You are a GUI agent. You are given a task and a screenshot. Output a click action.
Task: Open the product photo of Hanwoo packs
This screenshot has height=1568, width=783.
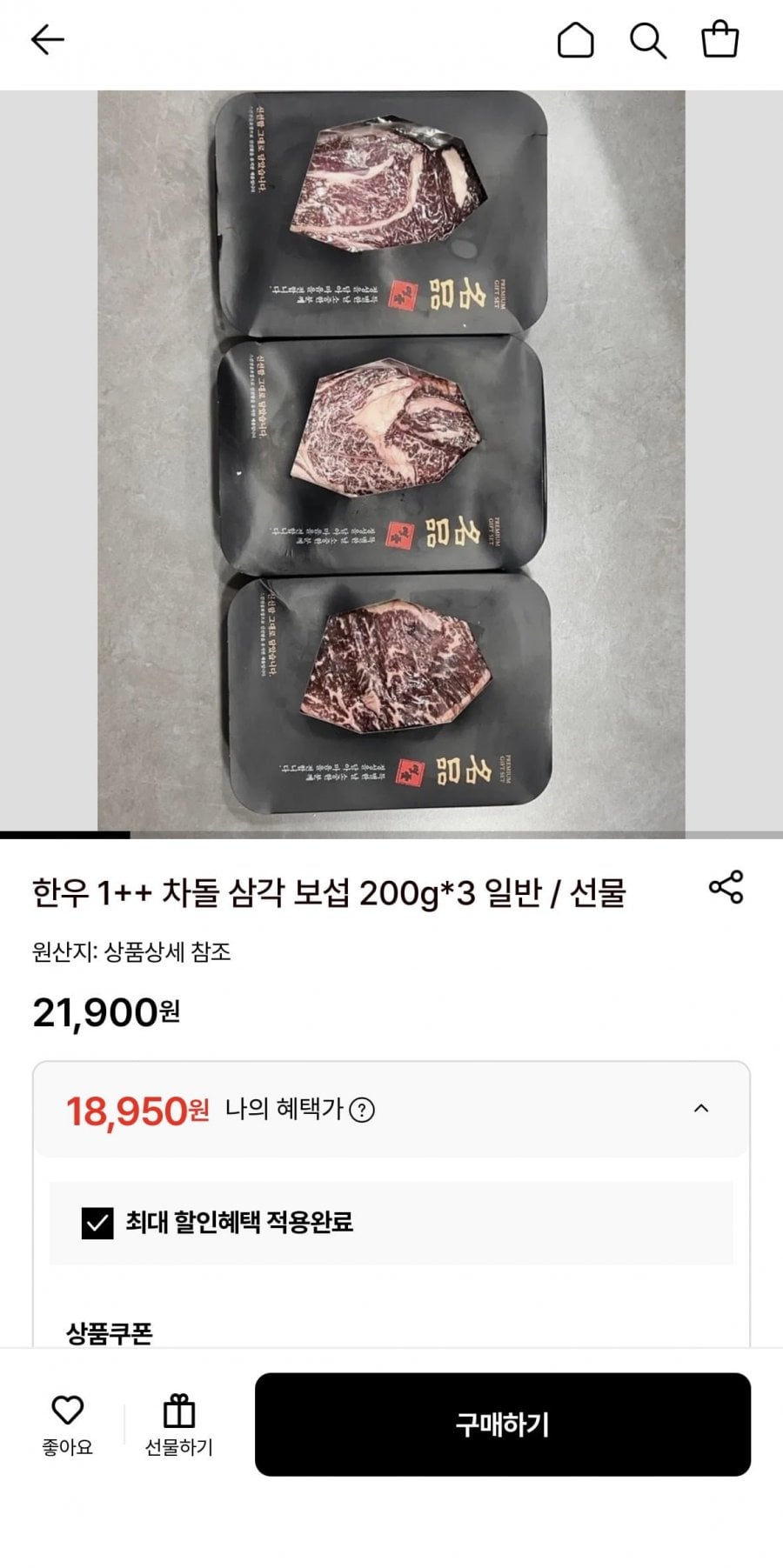[x=391, y=461]
